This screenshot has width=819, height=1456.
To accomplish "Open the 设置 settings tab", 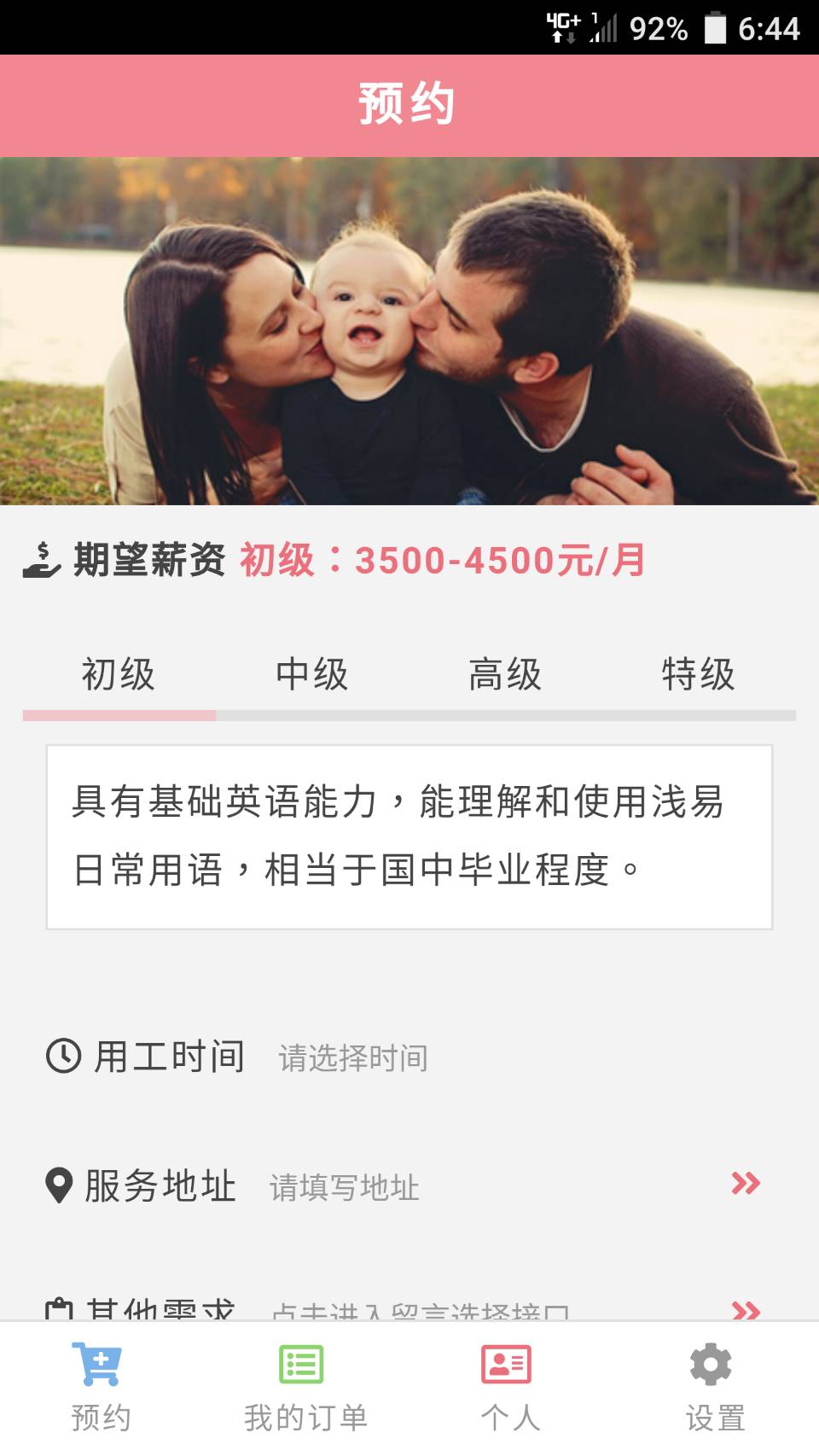I will pyautogui.click(x=715, y=1389).
